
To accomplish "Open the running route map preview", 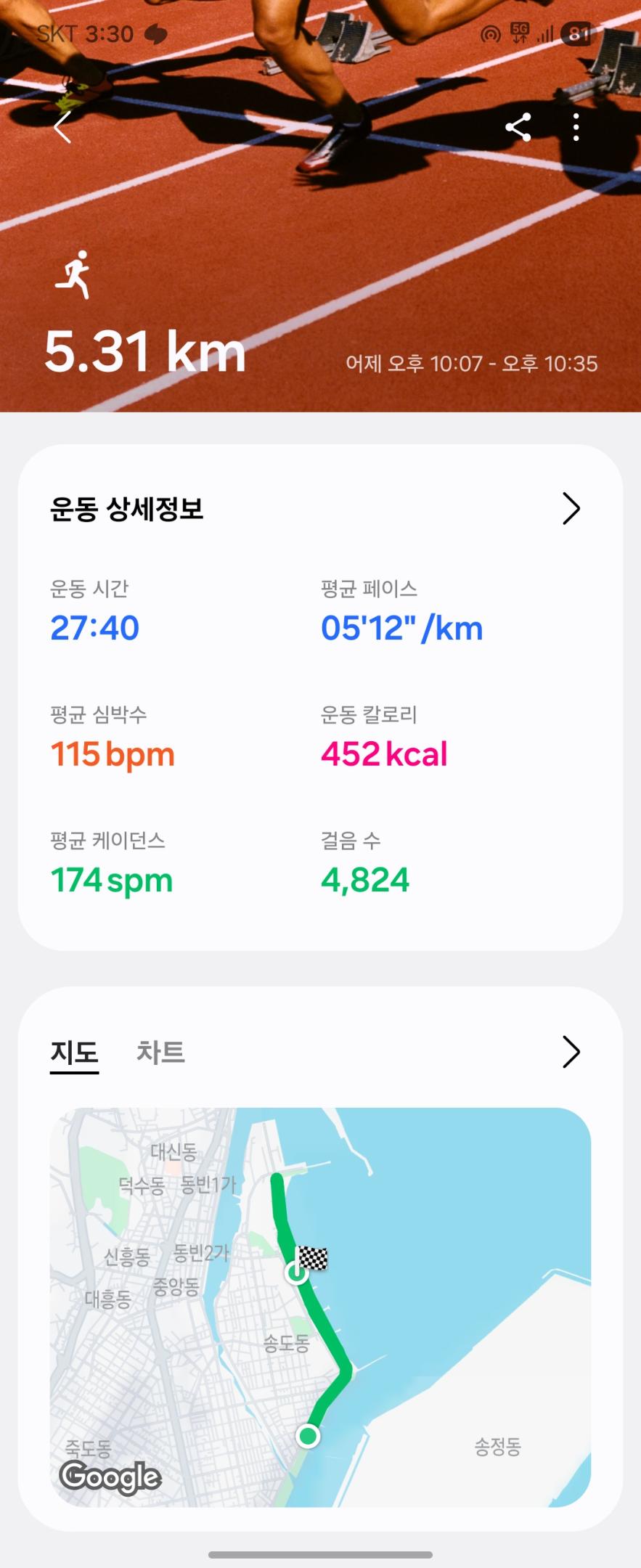I will click(320, 1307).
